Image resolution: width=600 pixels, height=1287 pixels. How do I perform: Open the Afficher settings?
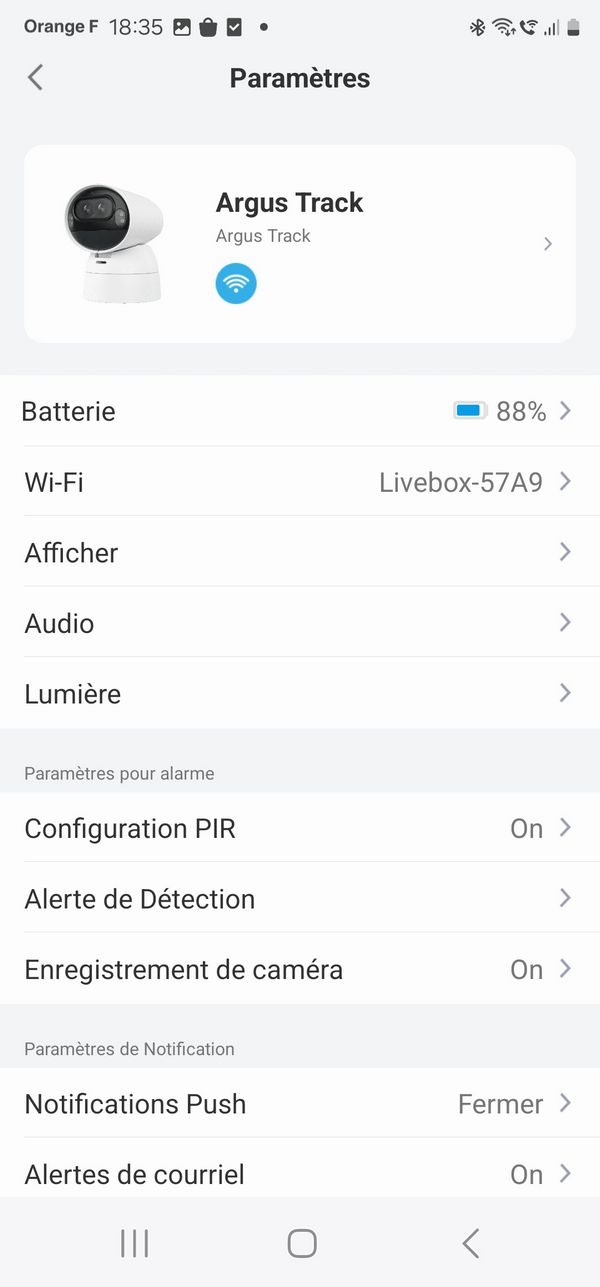pyautogui.click(x=300, y=552)
